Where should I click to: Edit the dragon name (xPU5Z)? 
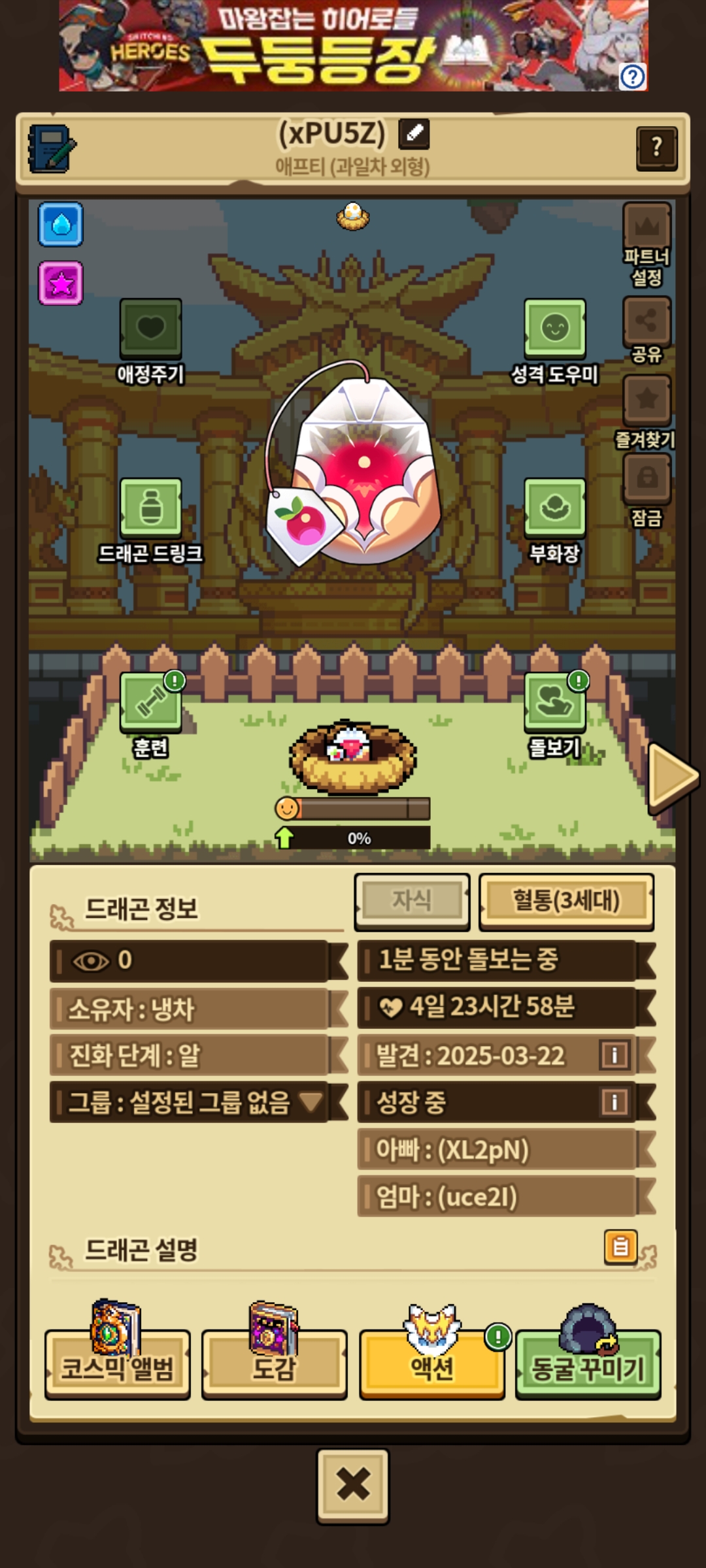click(414, 133)
